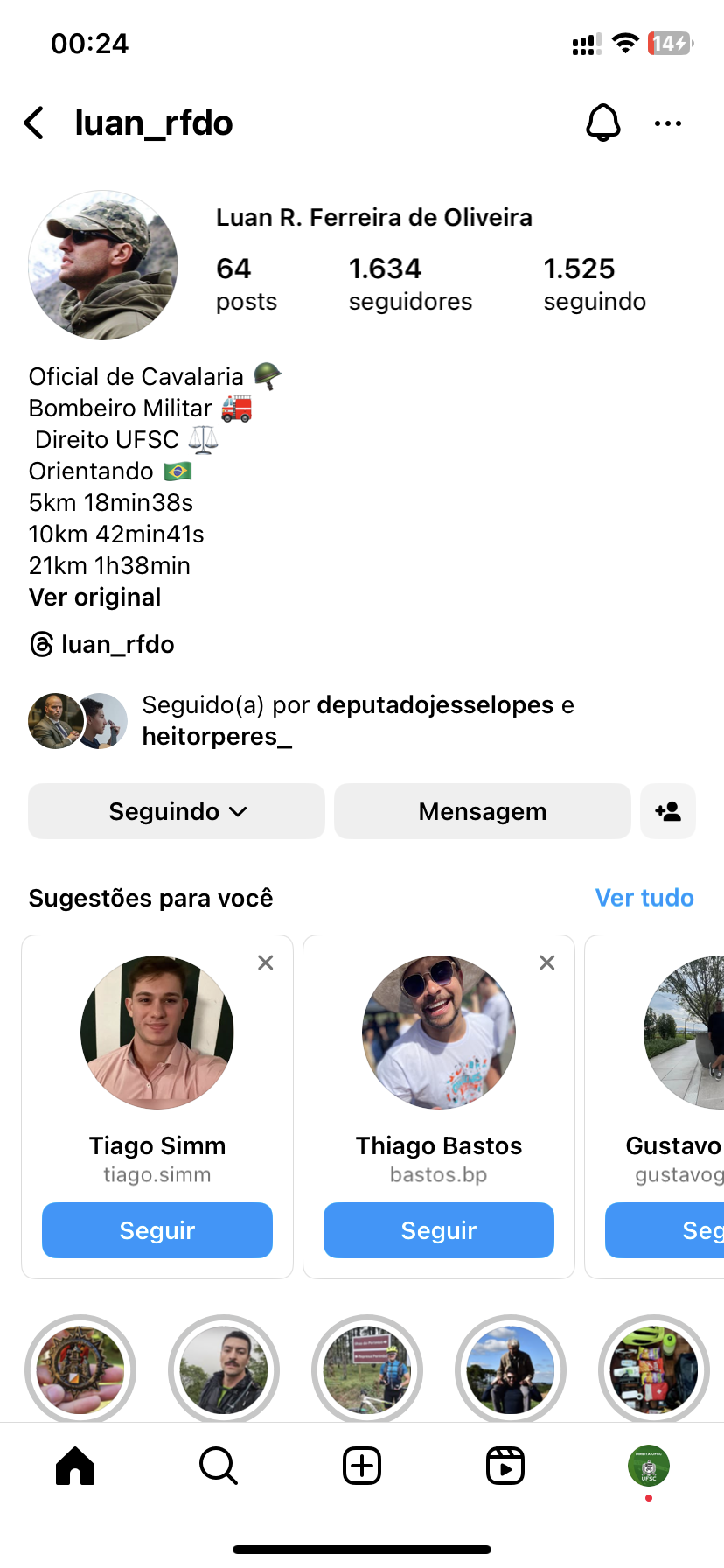
Task: Open the 1.525 seguindo list
Action: pos(595,283)
